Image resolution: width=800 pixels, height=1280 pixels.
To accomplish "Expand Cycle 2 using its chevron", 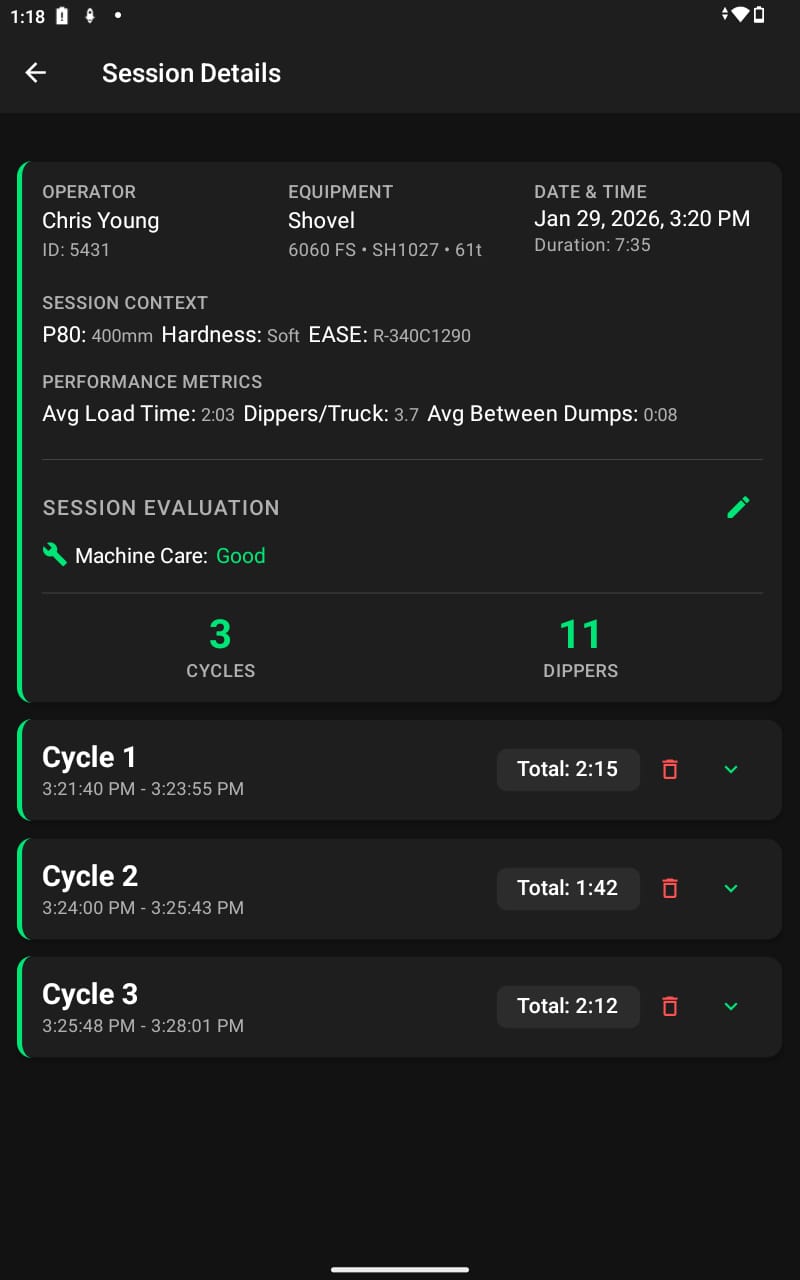I will click(730, 888).
